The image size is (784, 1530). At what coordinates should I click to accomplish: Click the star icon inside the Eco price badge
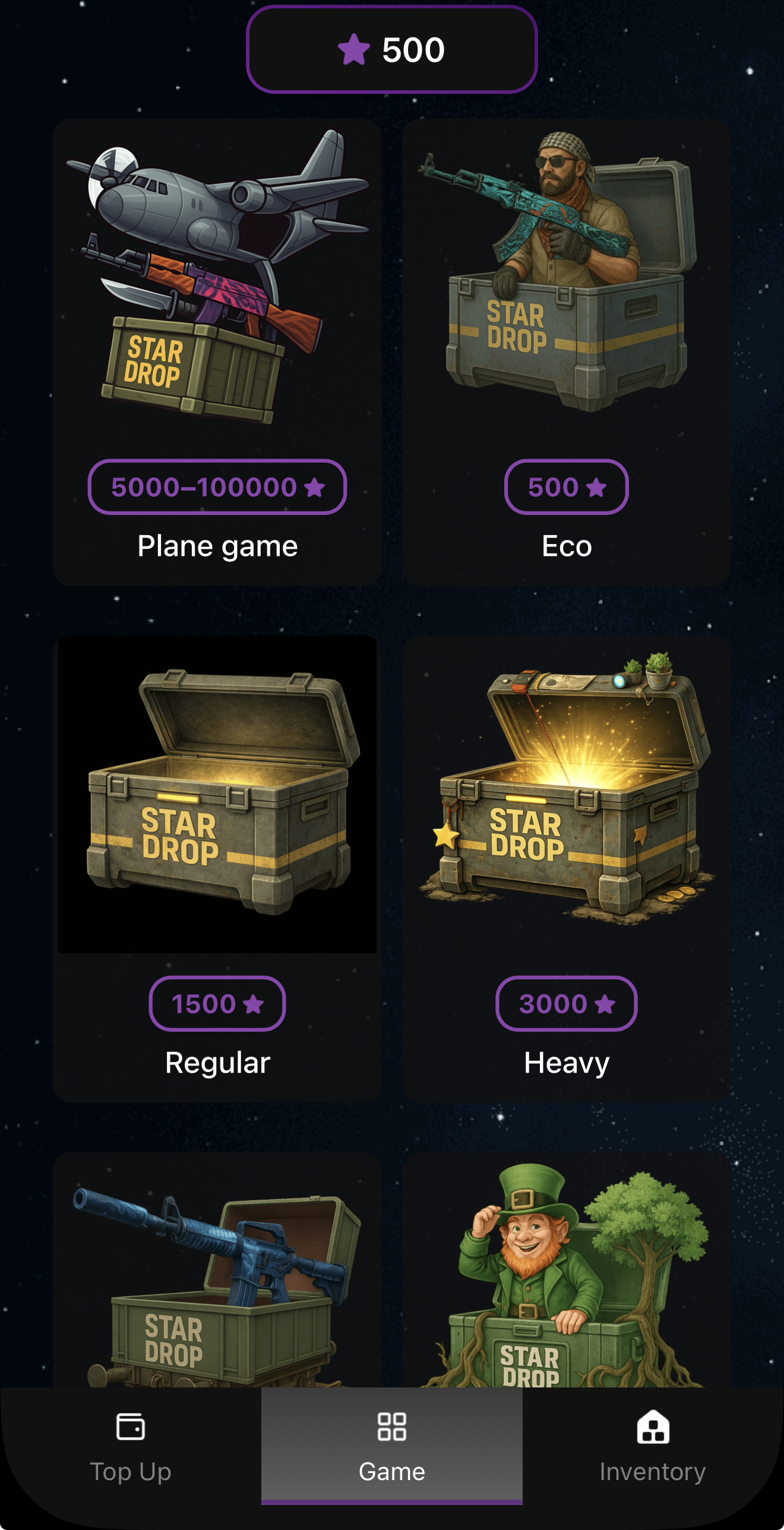point(596,487)
